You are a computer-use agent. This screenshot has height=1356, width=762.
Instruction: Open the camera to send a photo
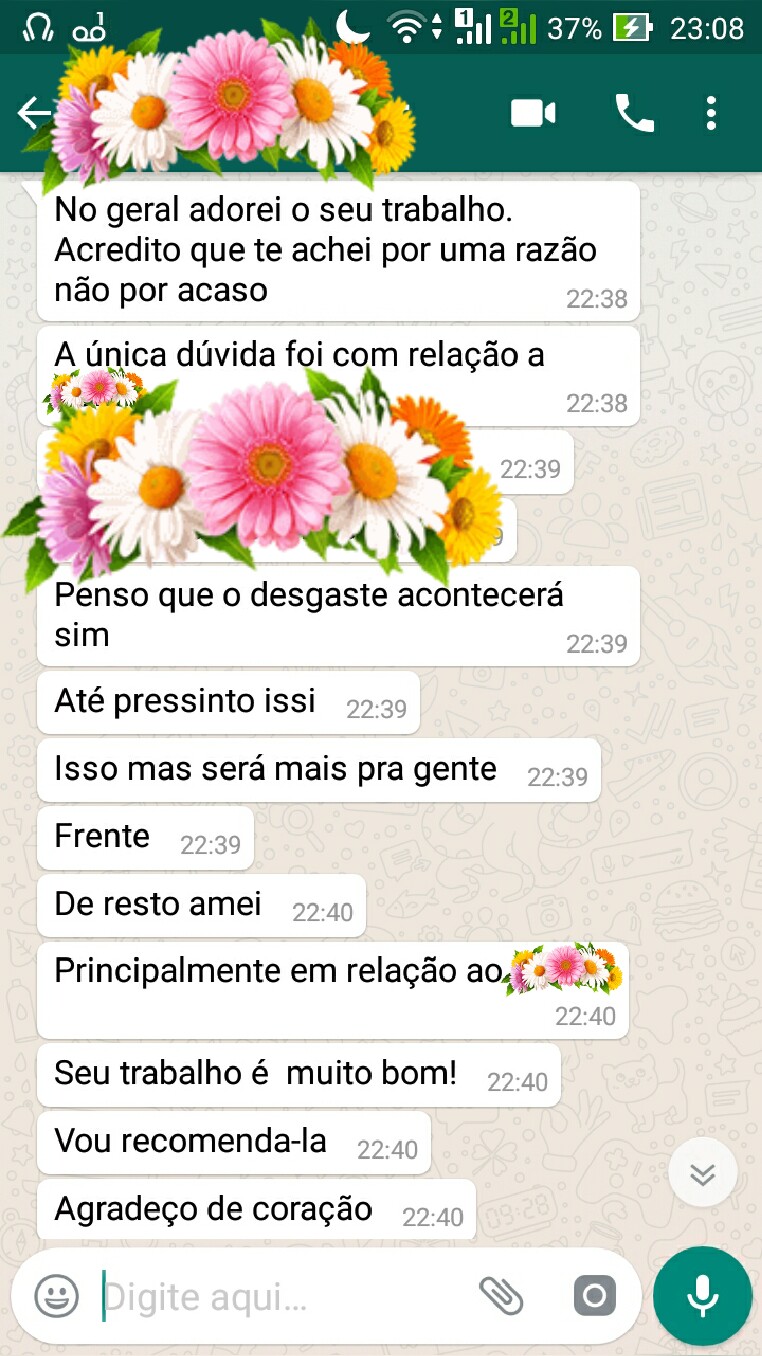click(x=594, y=1294)
